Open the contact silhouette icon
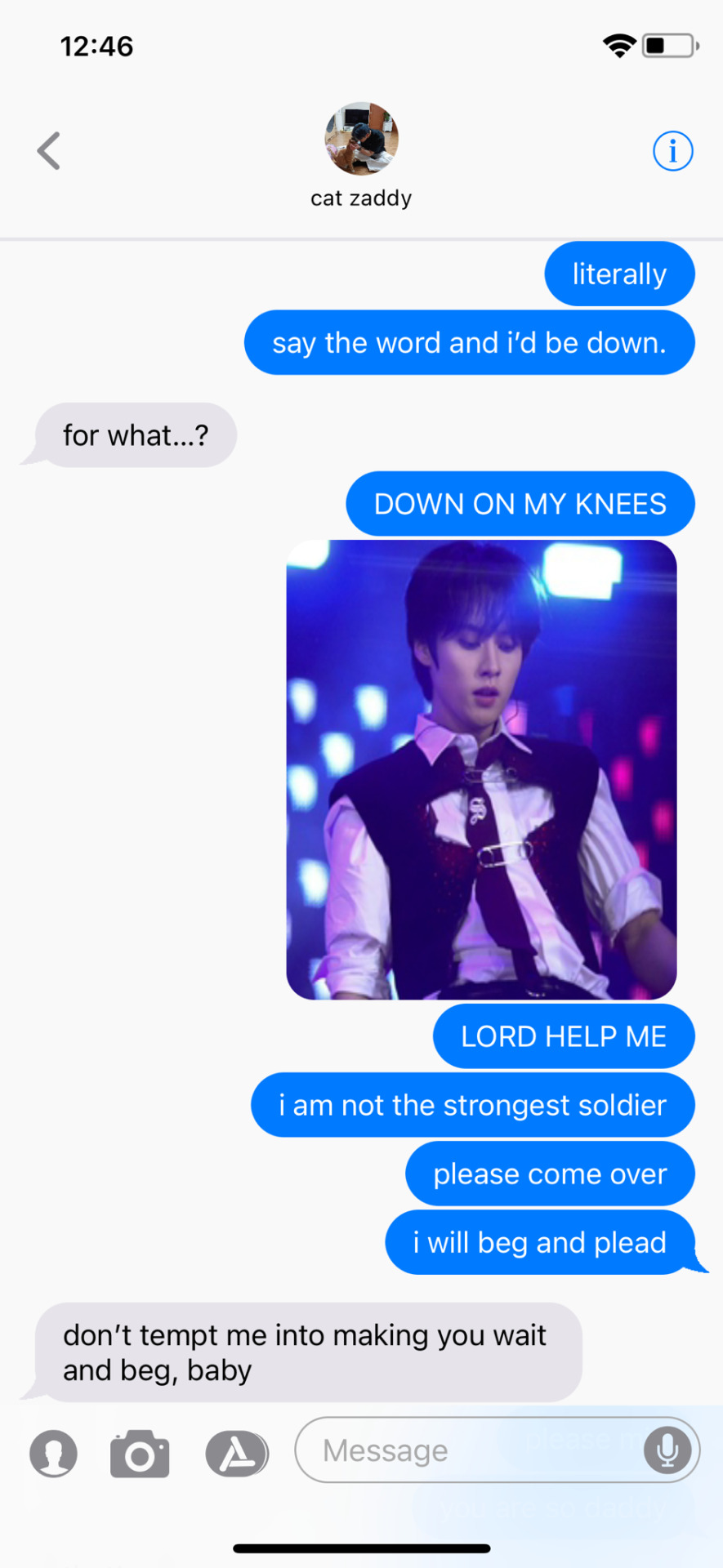Screen dimensions: 723x1568 coord(54,1454)
